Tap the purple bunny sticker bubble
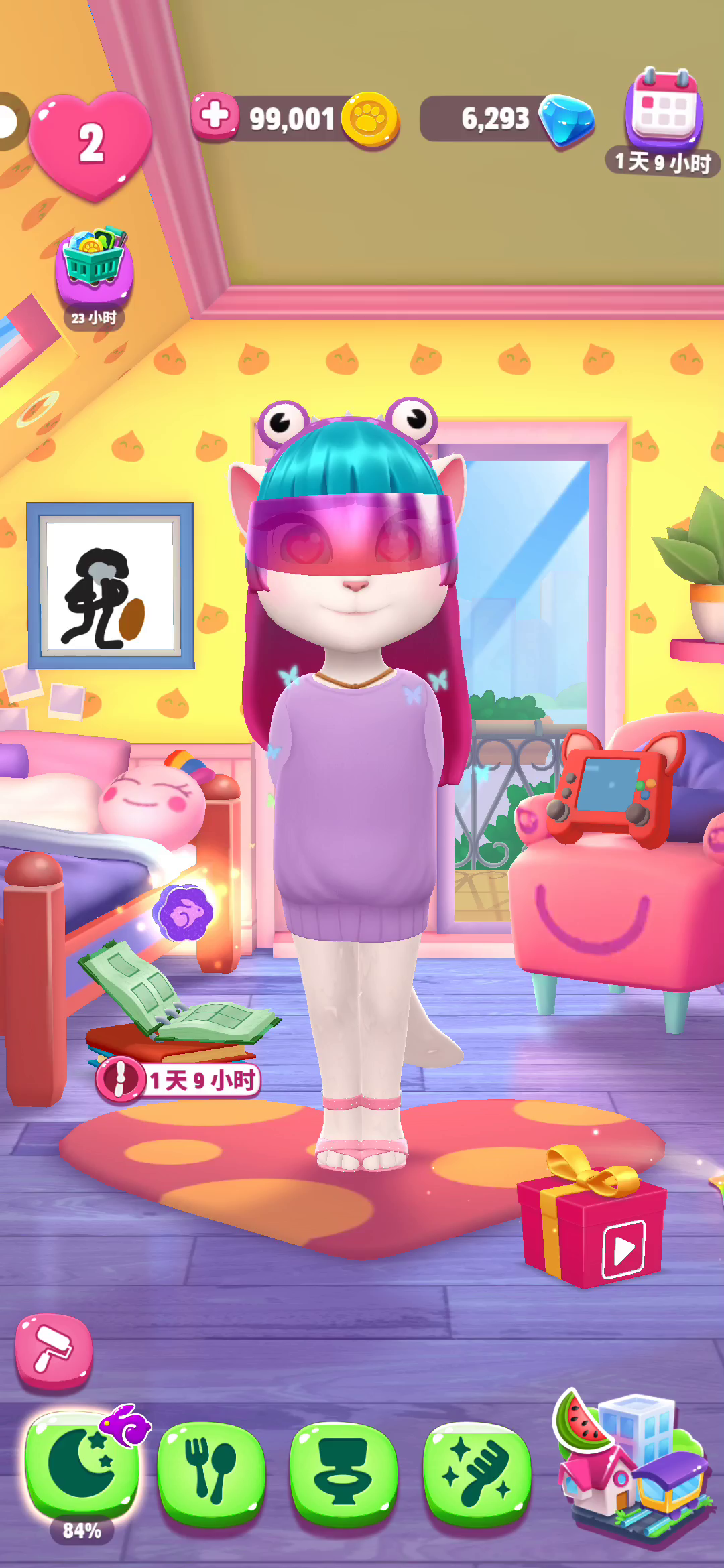 [x=183, y=912]
